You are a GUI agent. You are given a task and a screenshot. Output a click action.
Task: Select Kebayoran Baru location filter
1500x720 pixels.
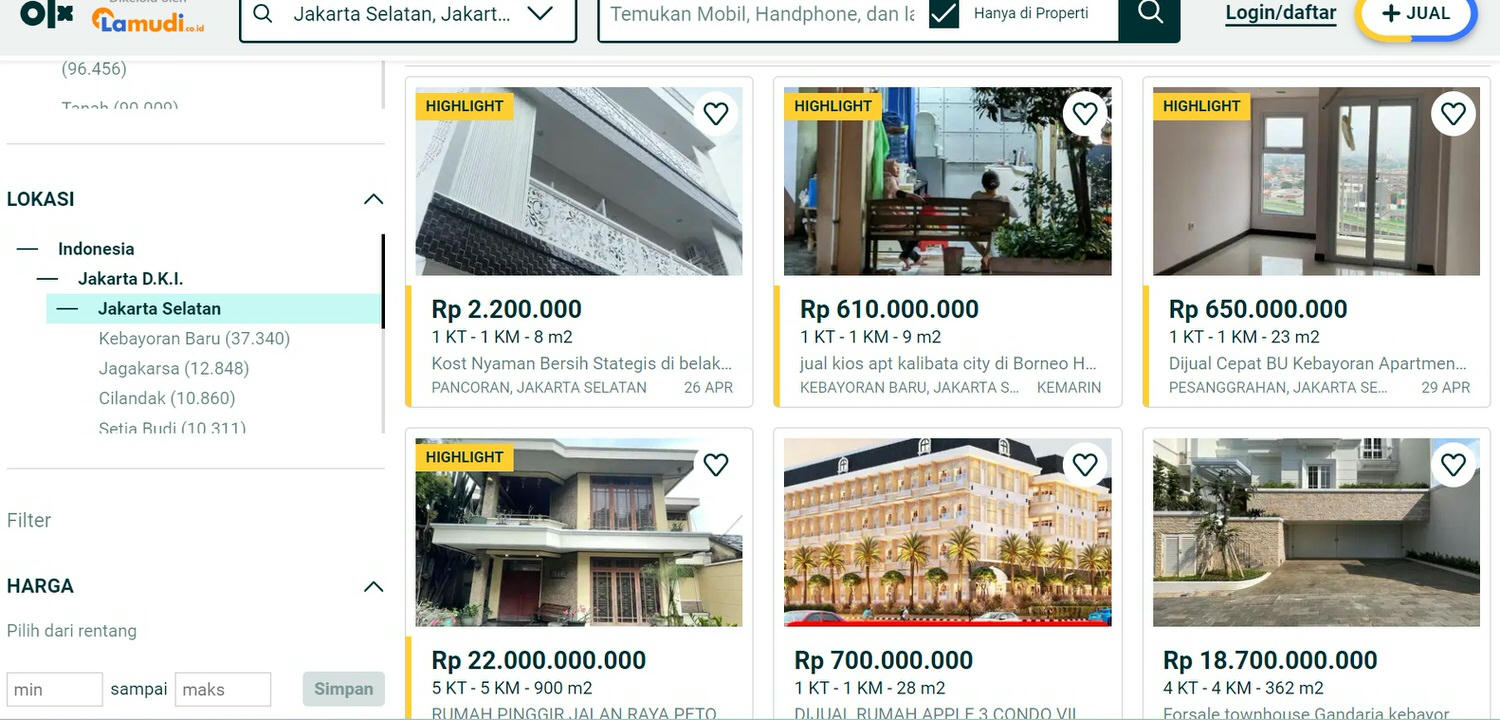coord(194,338)
